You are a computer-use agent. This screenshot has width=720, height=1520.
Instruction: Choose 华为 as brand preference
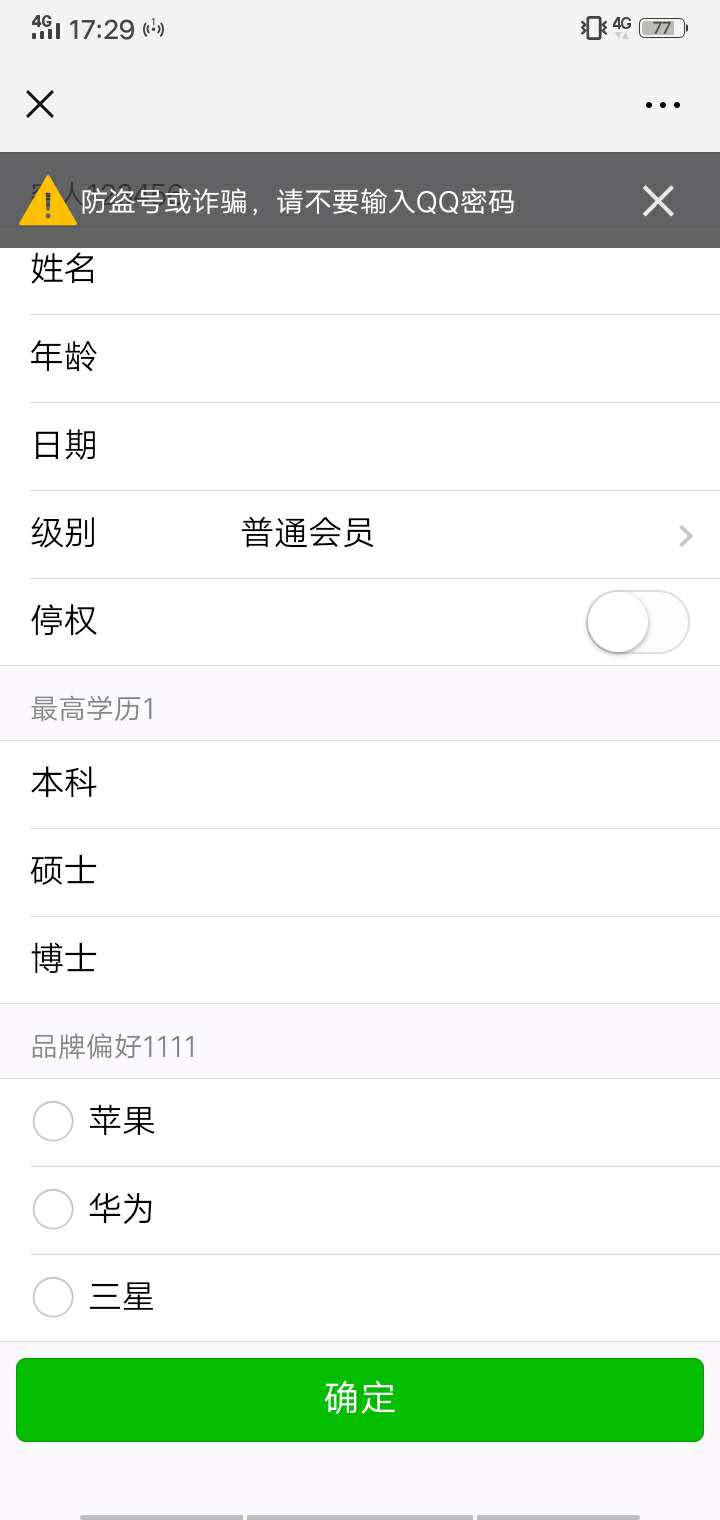(x=360, y=1210)
